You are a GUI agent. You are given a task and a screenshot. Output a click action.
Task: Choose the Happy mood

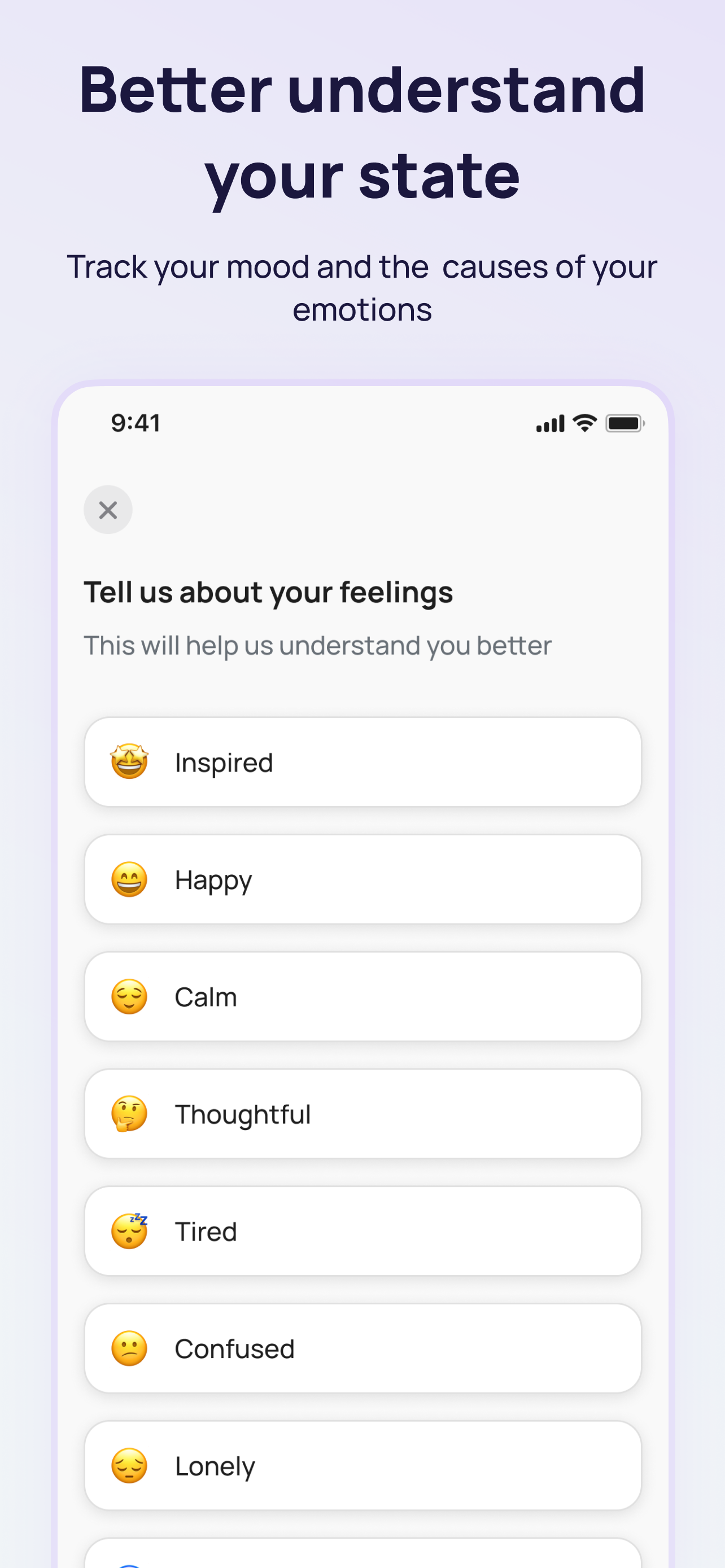pyautogui.click(x=362, y=879)
